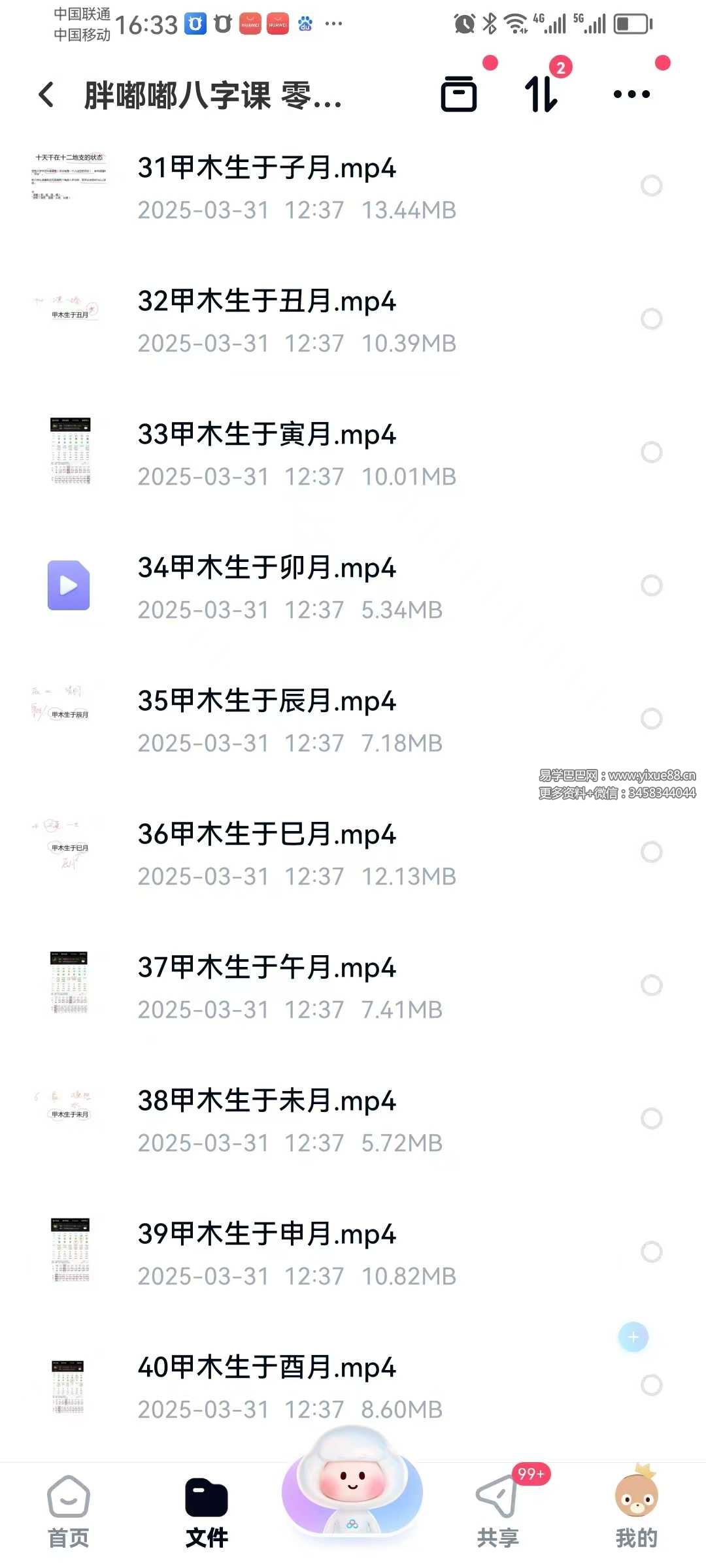The width and height of the screenshot is (706, 1568).
Task: Select the circle for 35甲木生于辰月.mp4
Action: click(x=651, y=719)
